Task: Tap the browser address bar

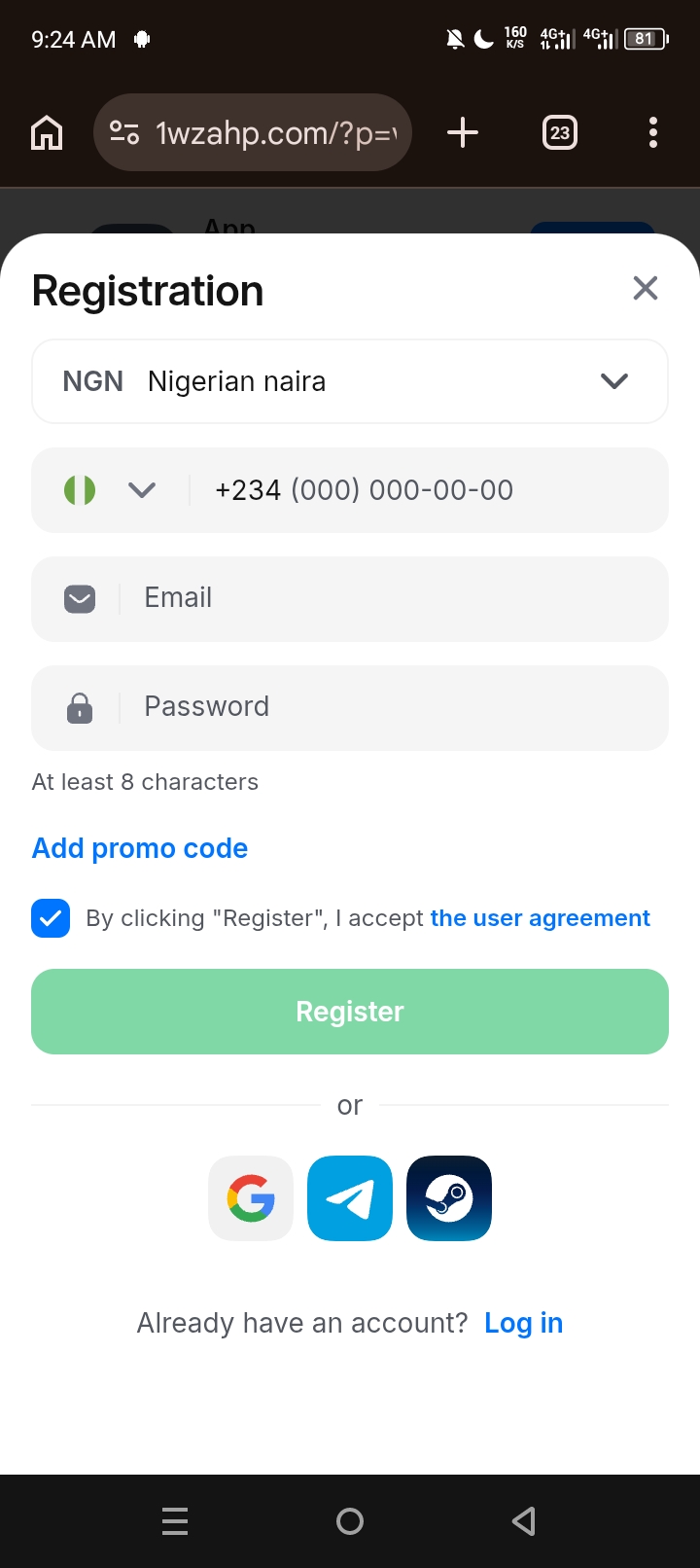Action: click(253, 132)
